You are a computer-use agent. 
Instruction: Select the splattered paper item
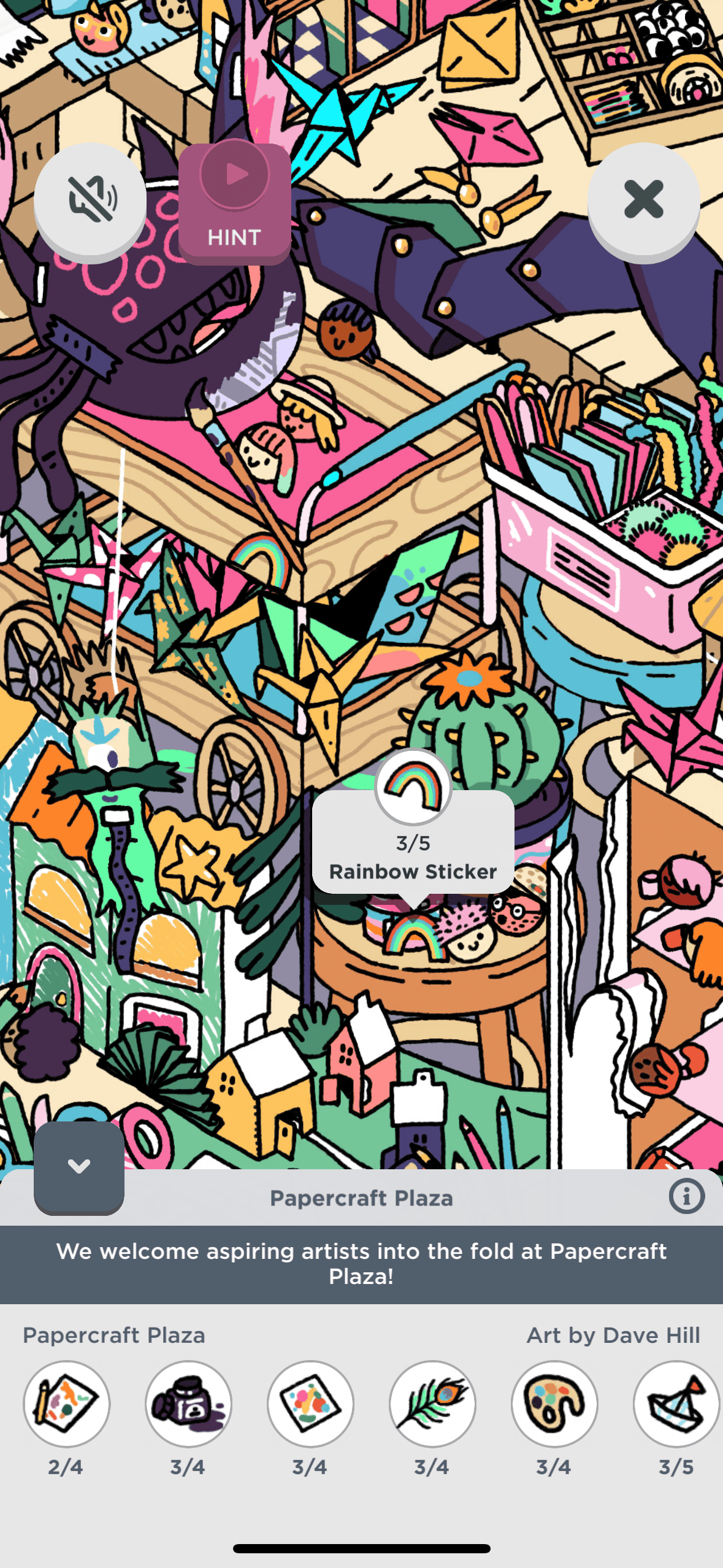310,1404
